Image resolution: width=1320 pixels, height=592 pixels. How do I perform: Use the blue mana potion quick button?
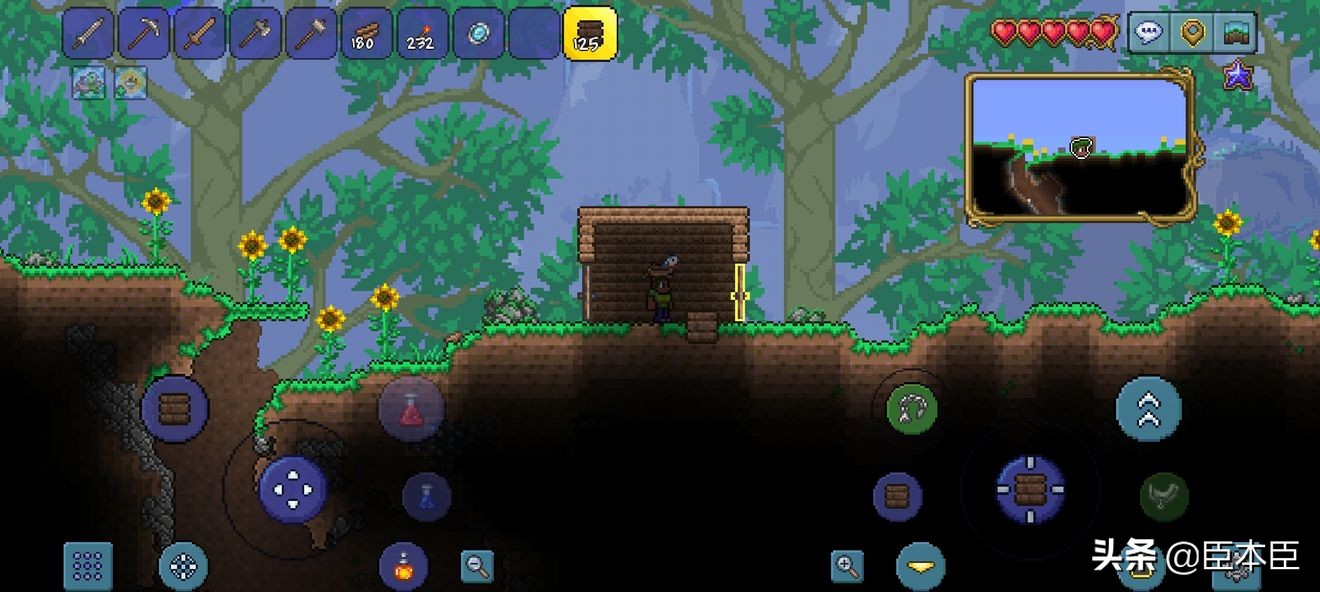[x=426, y=496]
